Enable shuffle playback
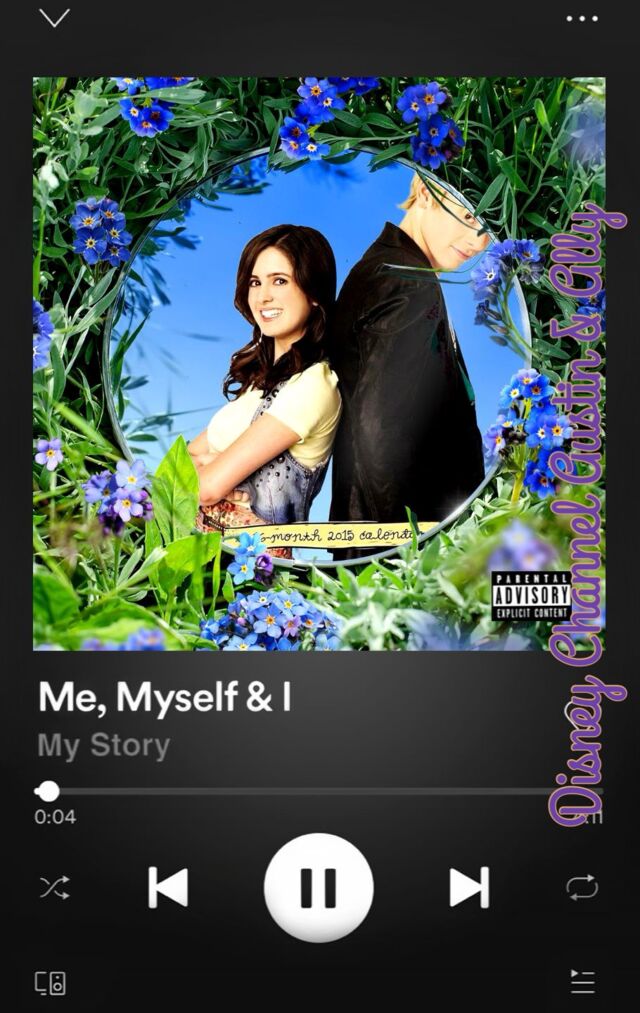Image resolution: width=640 pixels, height=1013 pixels. 54,887
